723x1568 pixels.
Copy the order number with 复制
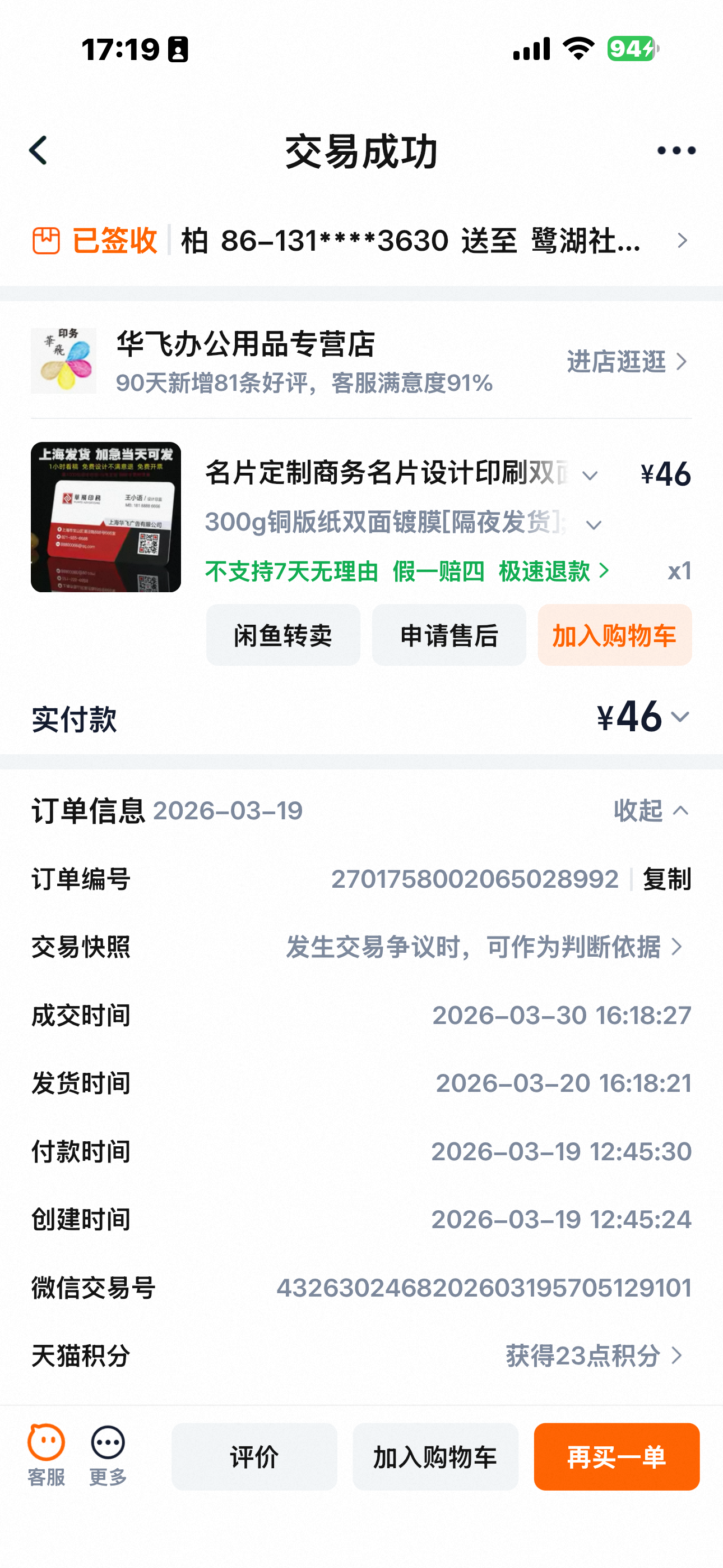[x=666, y=879]
